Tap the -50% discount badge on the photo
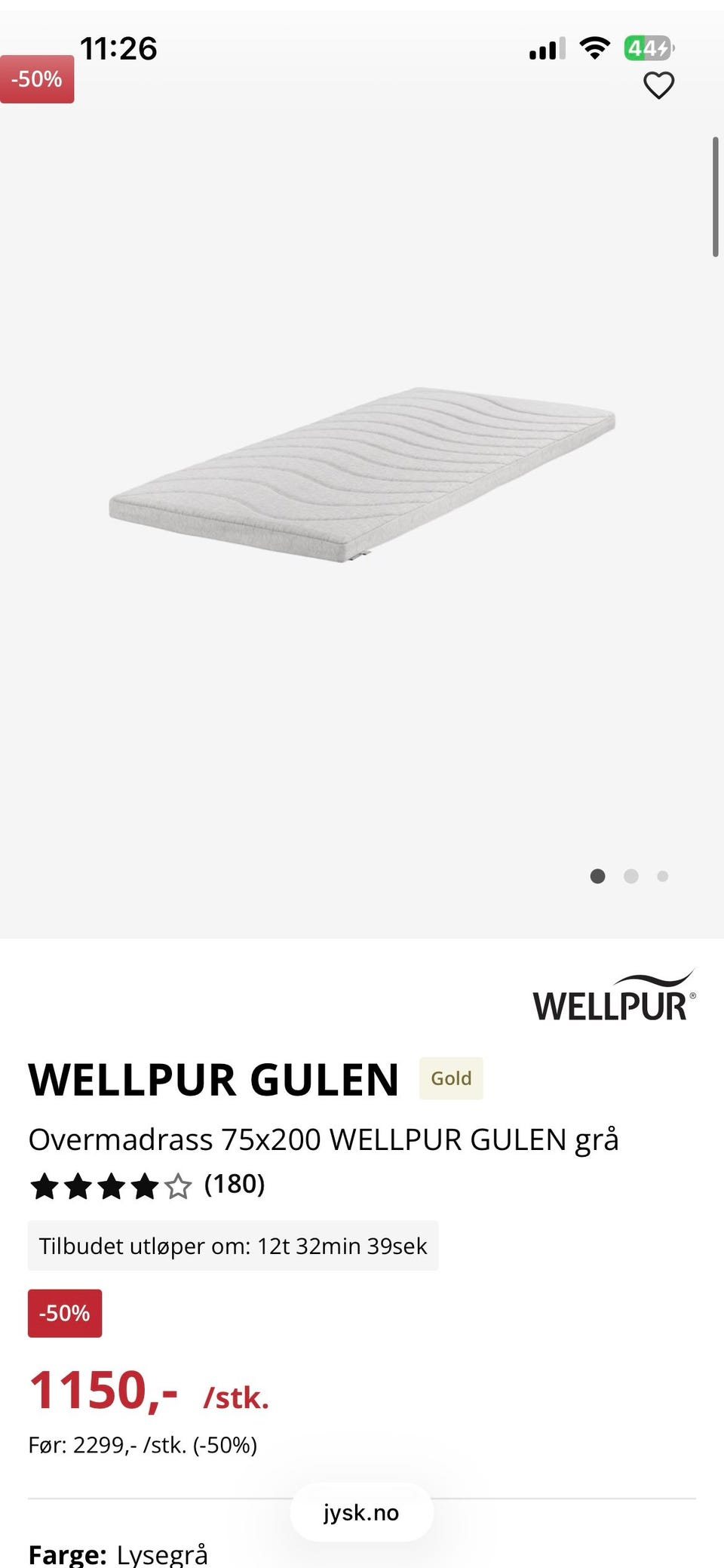The width and height of the screenshot is (724, 1568). 36,78
